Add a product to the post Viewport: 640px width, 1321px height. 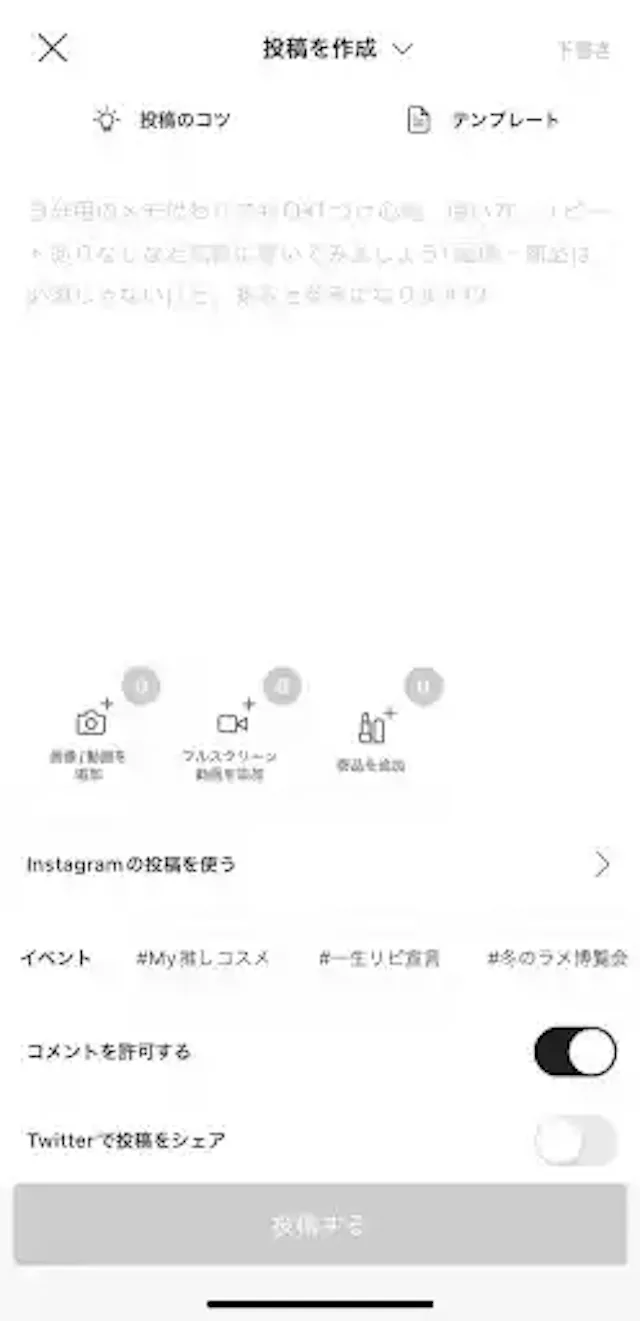coord(372,738)
